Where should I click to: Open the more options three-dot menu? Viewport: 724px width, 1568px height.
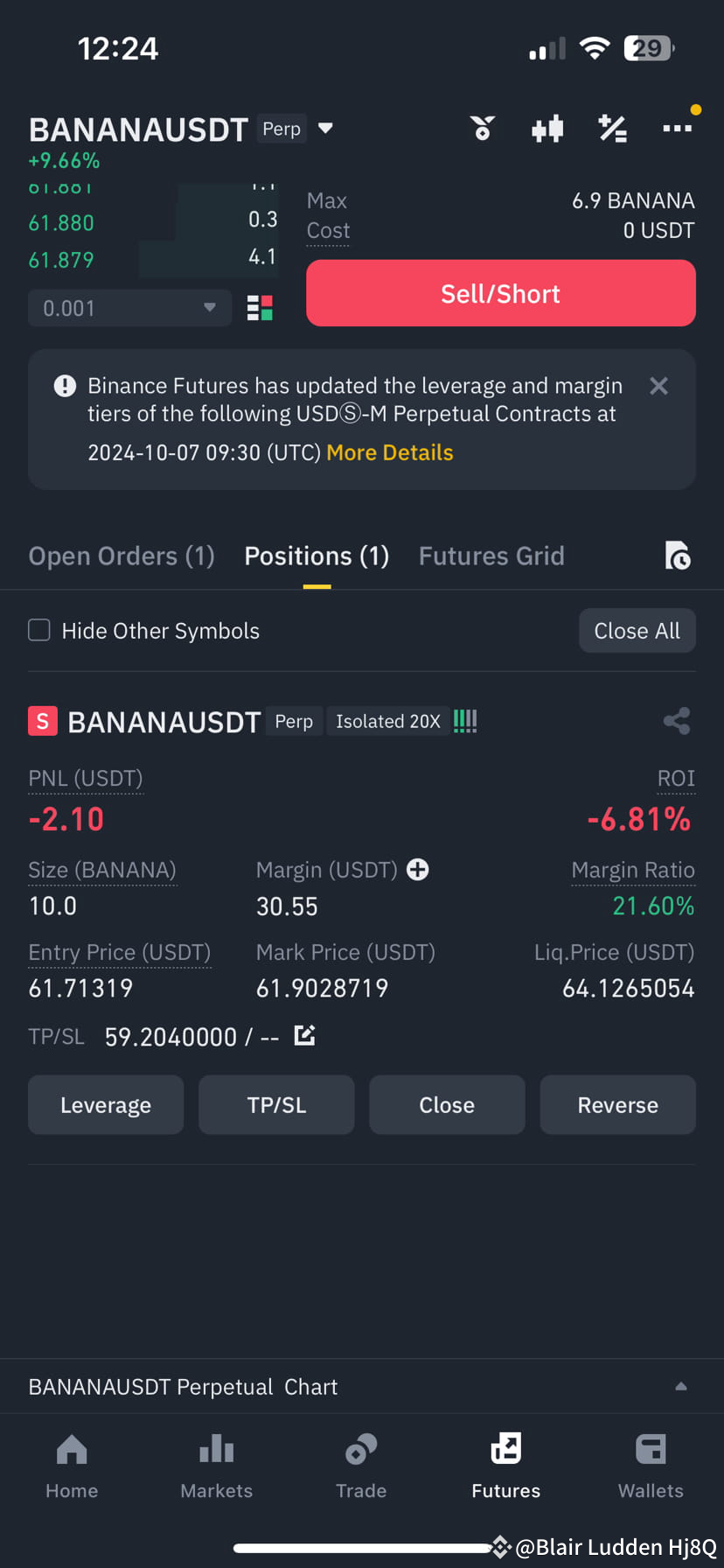[x=678, y=128]
